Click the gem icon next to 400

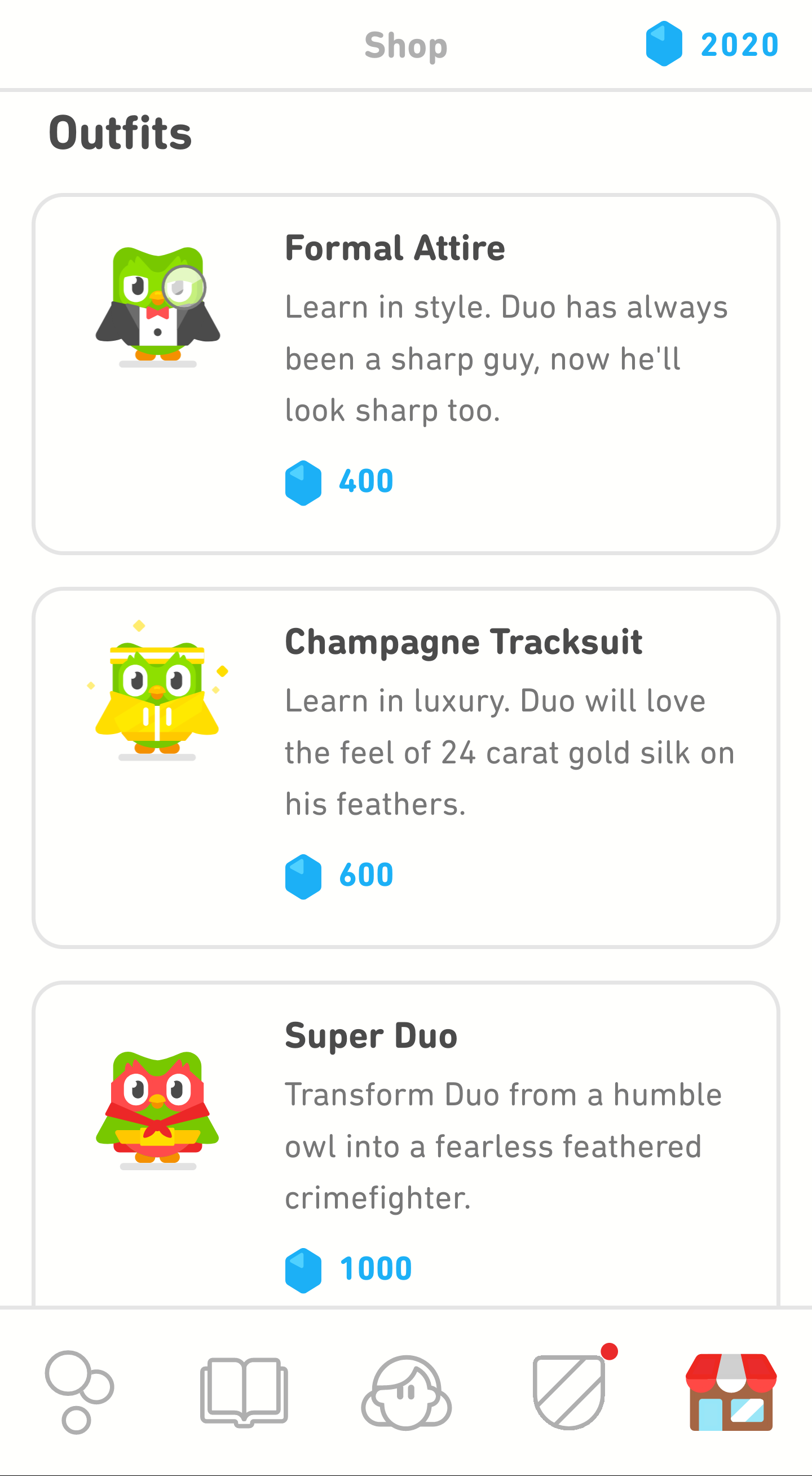click(x=304, y=482)
